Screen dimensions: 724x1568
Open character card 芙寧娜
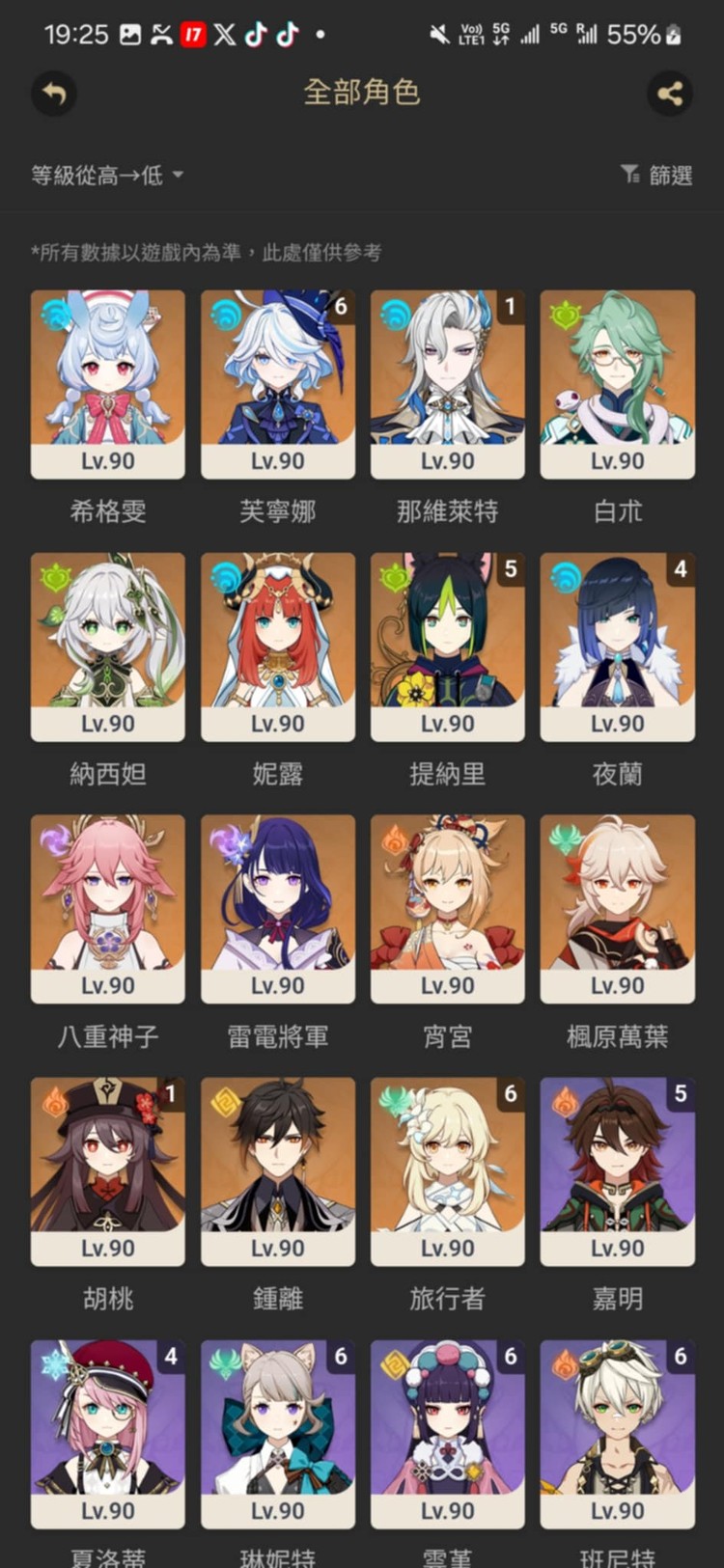(x=278, y=384)
